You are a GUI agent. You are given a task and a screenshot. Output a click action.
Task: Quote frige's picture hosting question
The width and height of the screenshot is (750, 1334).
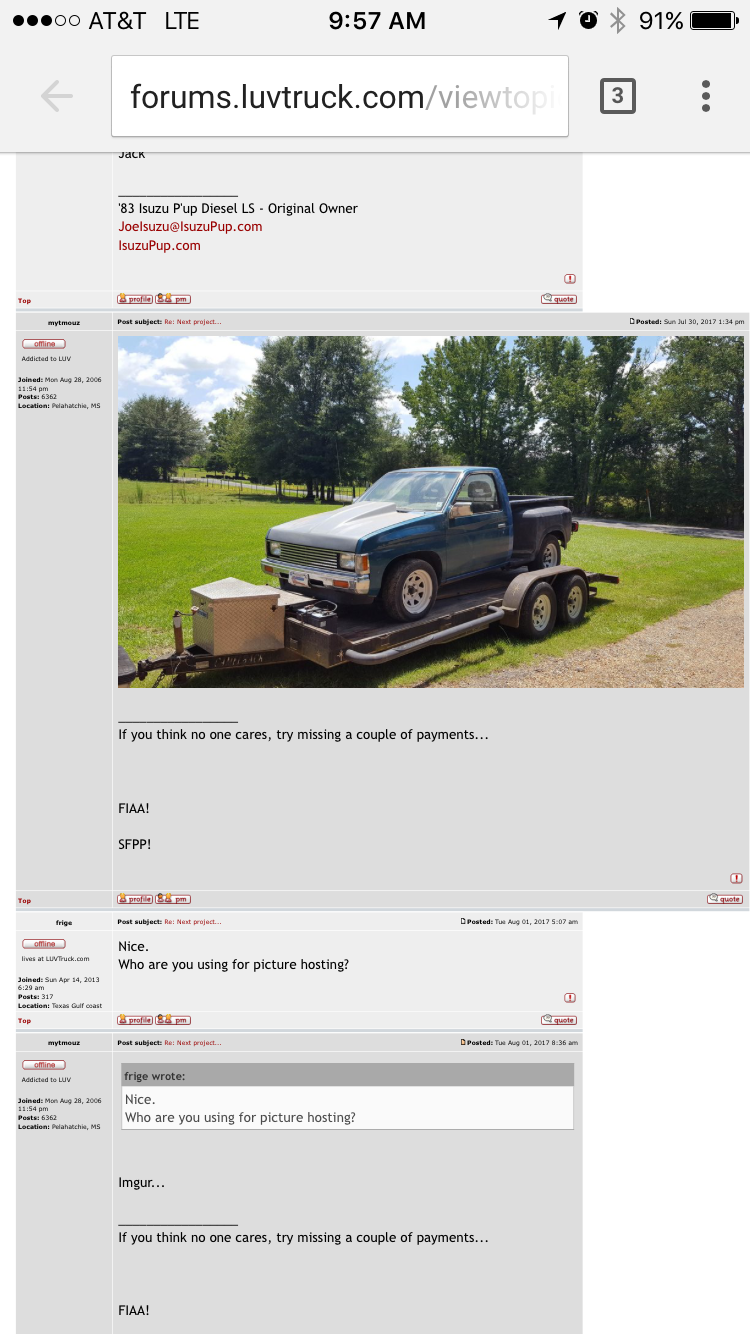(x=559, y=1020)
